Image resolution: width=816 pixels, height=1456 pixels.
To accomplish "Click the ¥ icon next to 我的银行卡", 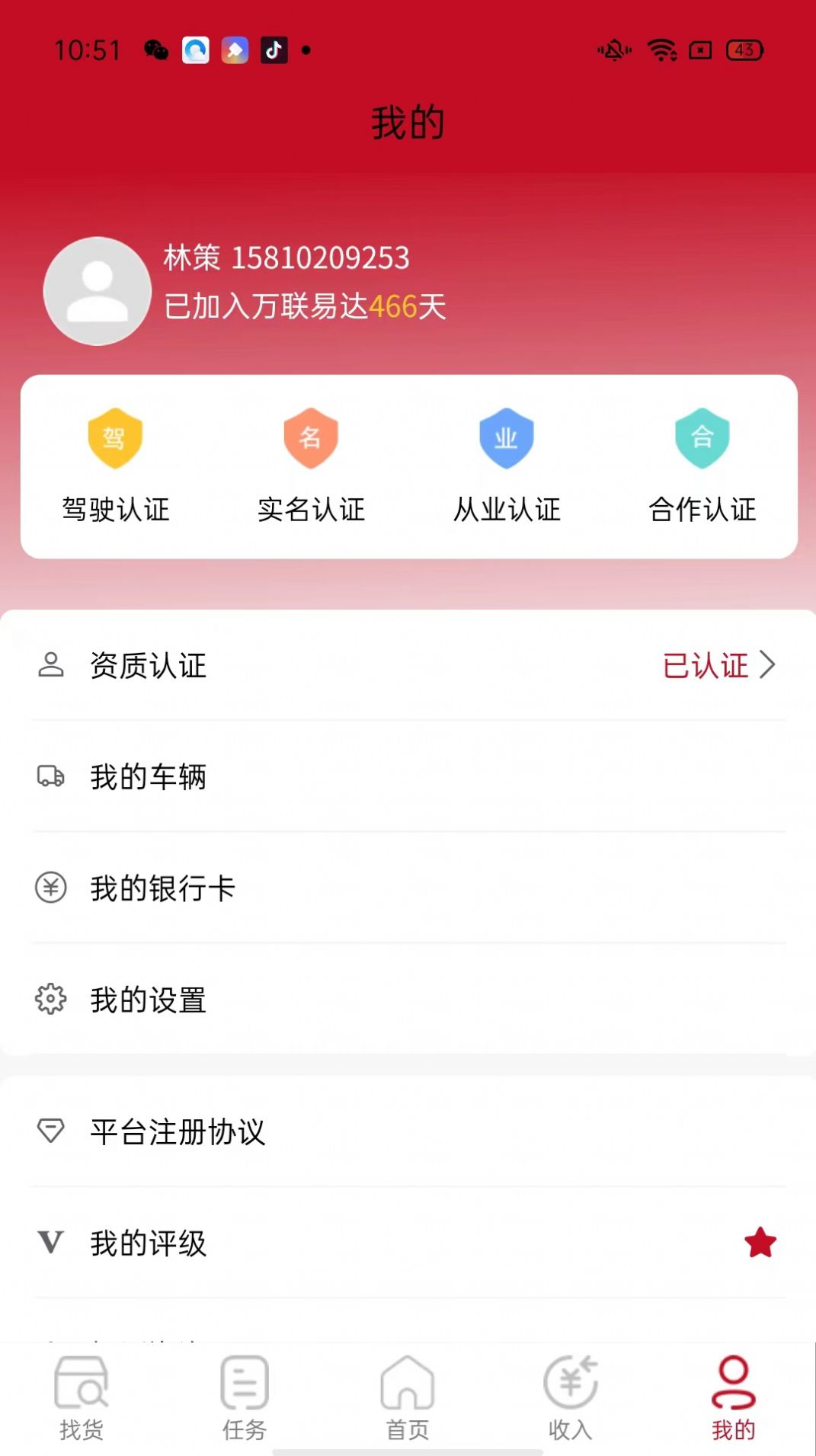I will 50,888.
